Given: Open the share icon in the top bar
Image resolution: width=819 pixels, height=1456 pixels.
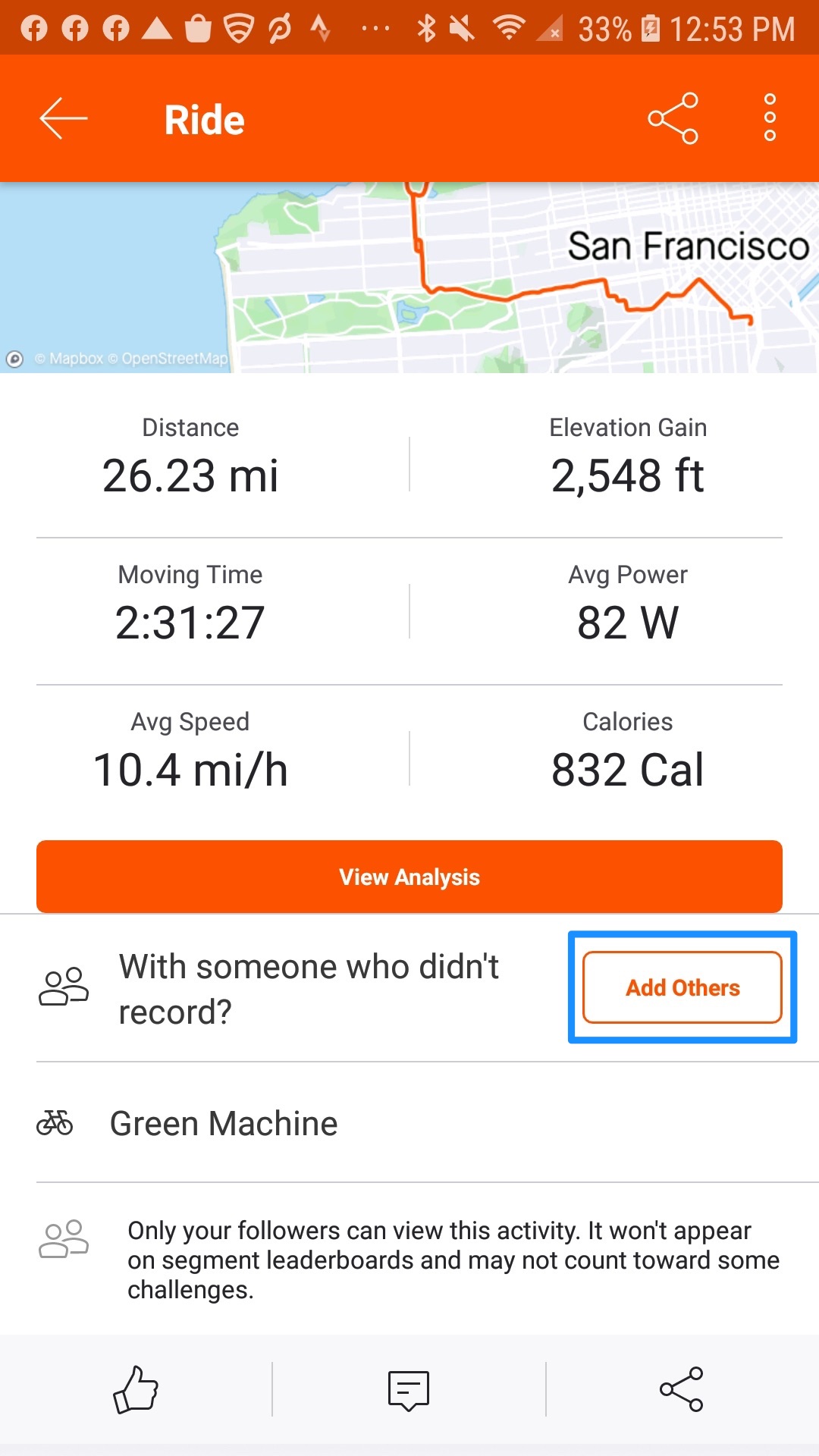Looking at the screenshot, I should pyautogui.click(x=674, y=118).
